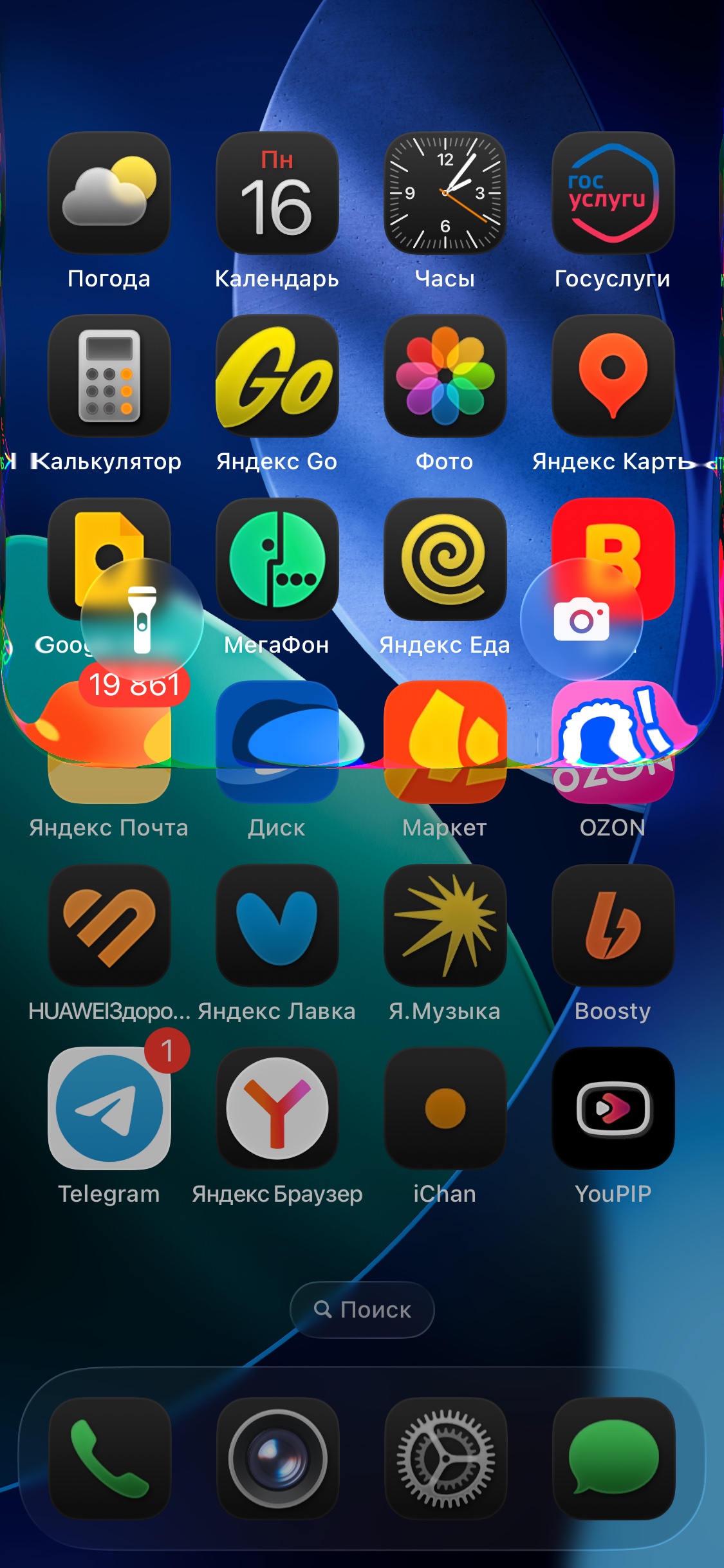Image resolution: width=724 pixels, height=1568 pixels.
Task: Open the Фото gallery app
Action: point(445,375)
